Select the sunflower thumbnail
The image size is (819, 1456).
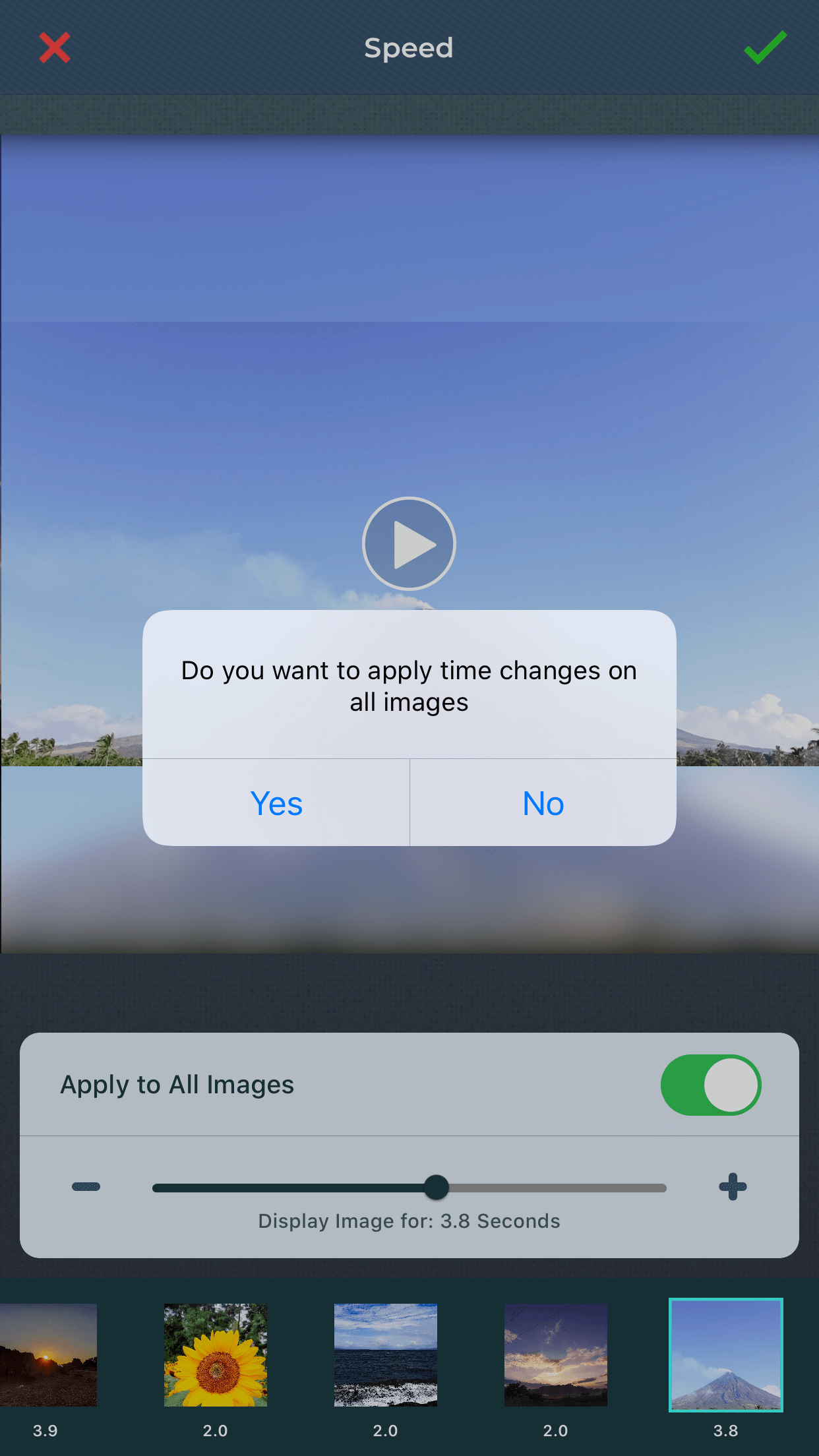216,1354
